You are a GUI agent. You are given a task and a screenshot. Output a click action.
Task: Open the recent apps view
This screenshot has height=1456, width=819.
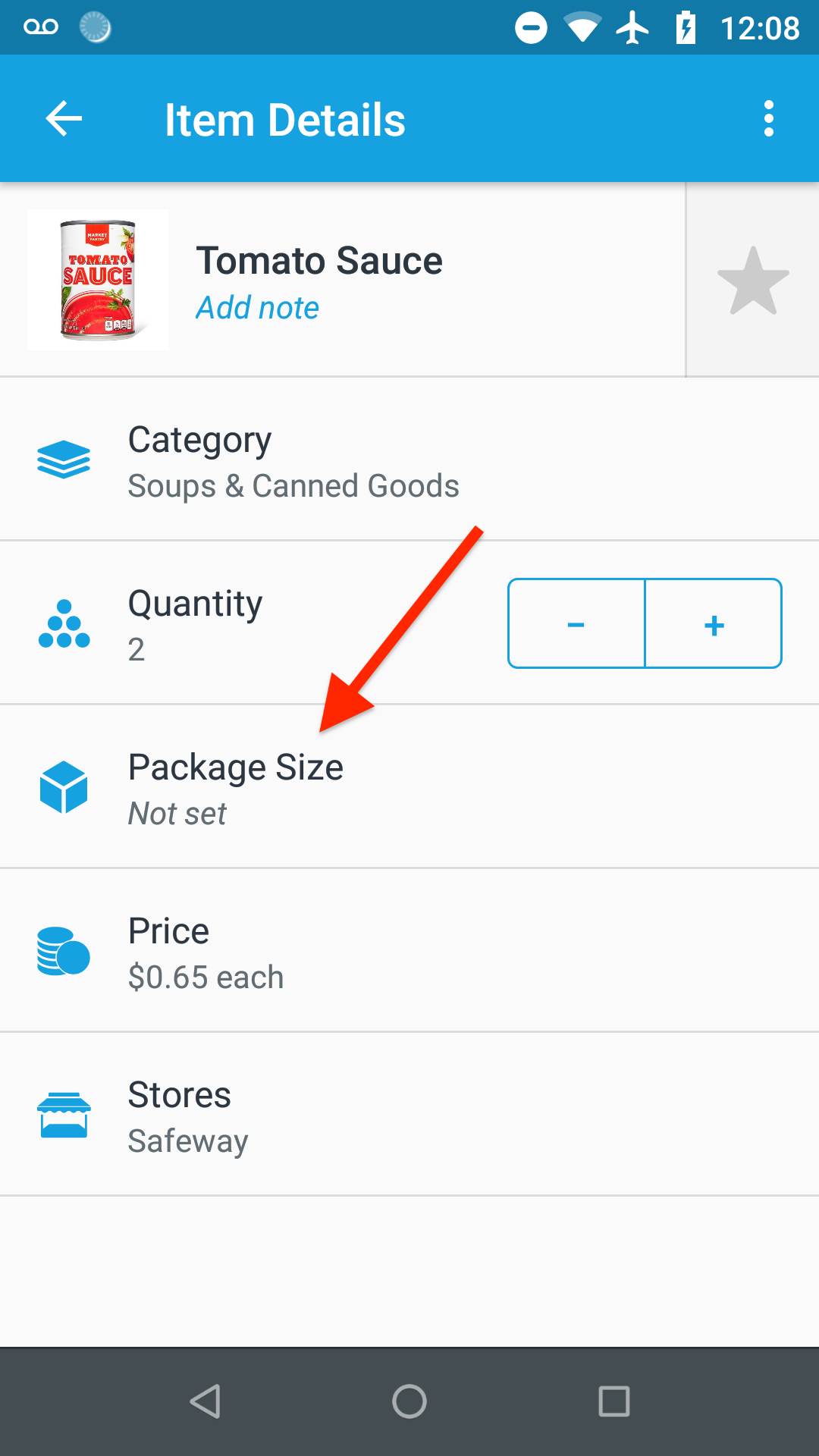click(613, 1401)
